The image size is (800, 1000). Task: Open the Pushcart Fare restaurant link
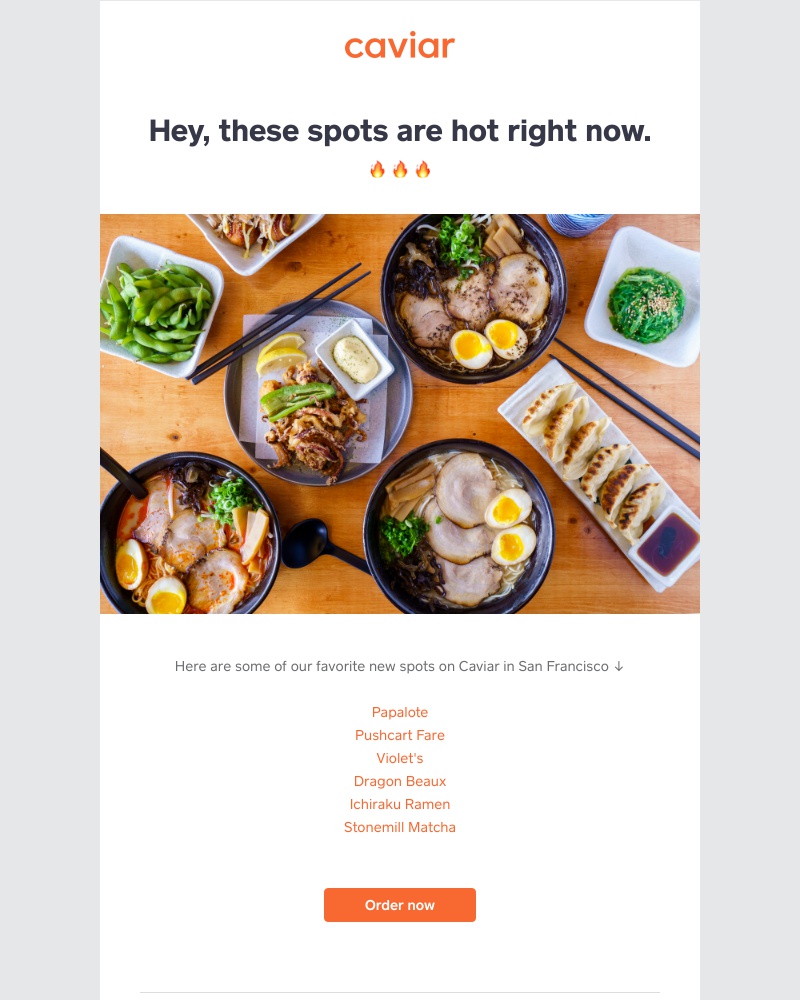(x=400, y=735)
